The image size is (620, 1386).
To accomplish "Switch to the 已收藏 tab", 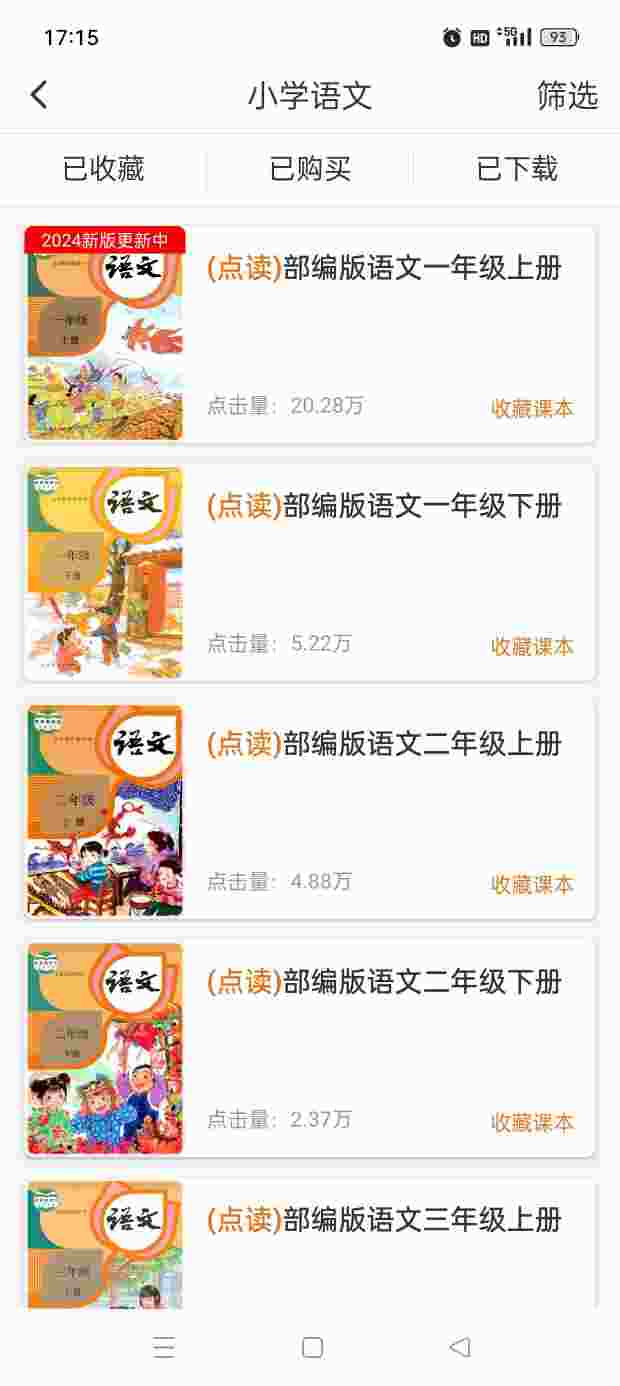I will point(103,169).
